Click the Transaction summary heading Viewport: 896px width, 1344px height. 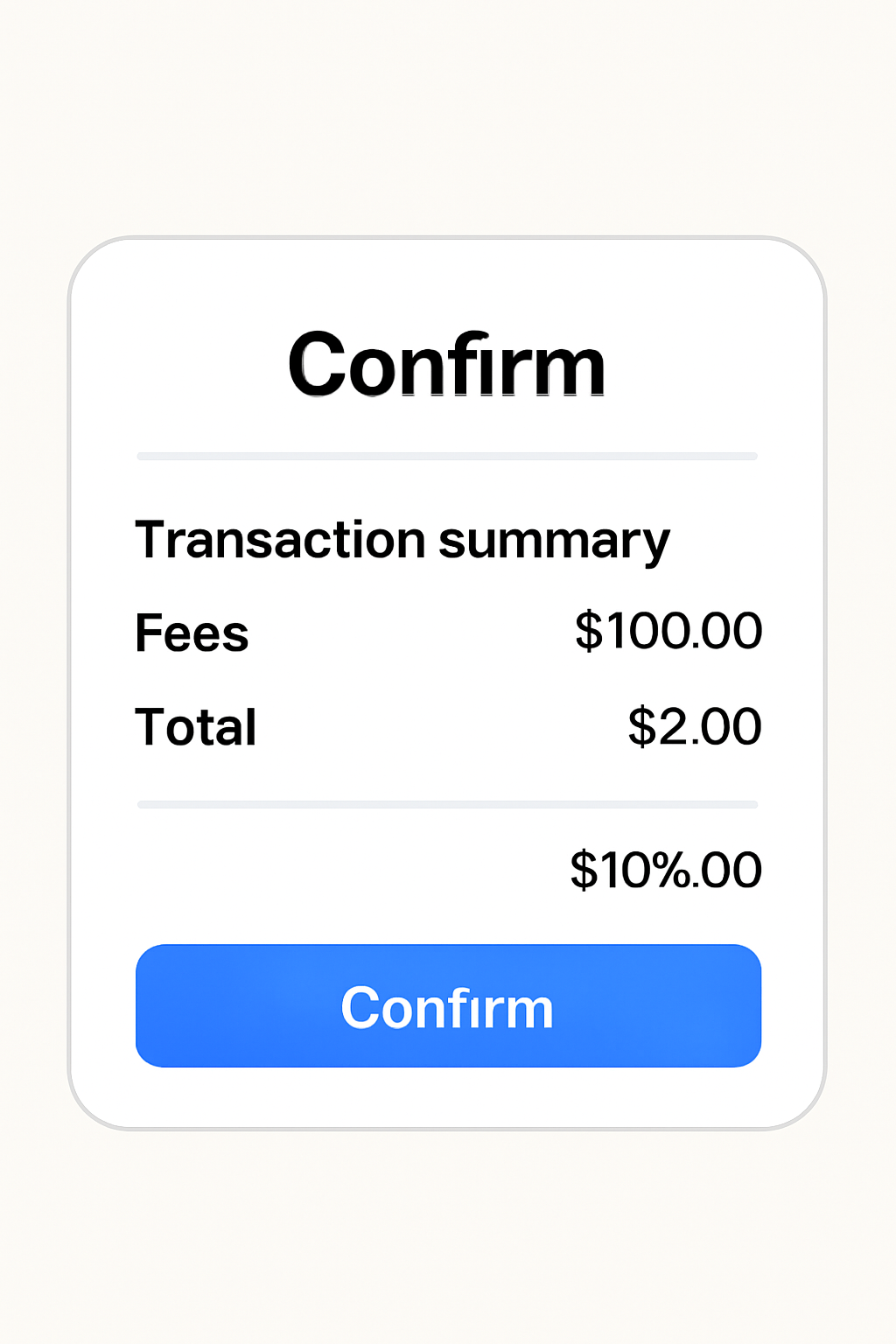(402, 539)
